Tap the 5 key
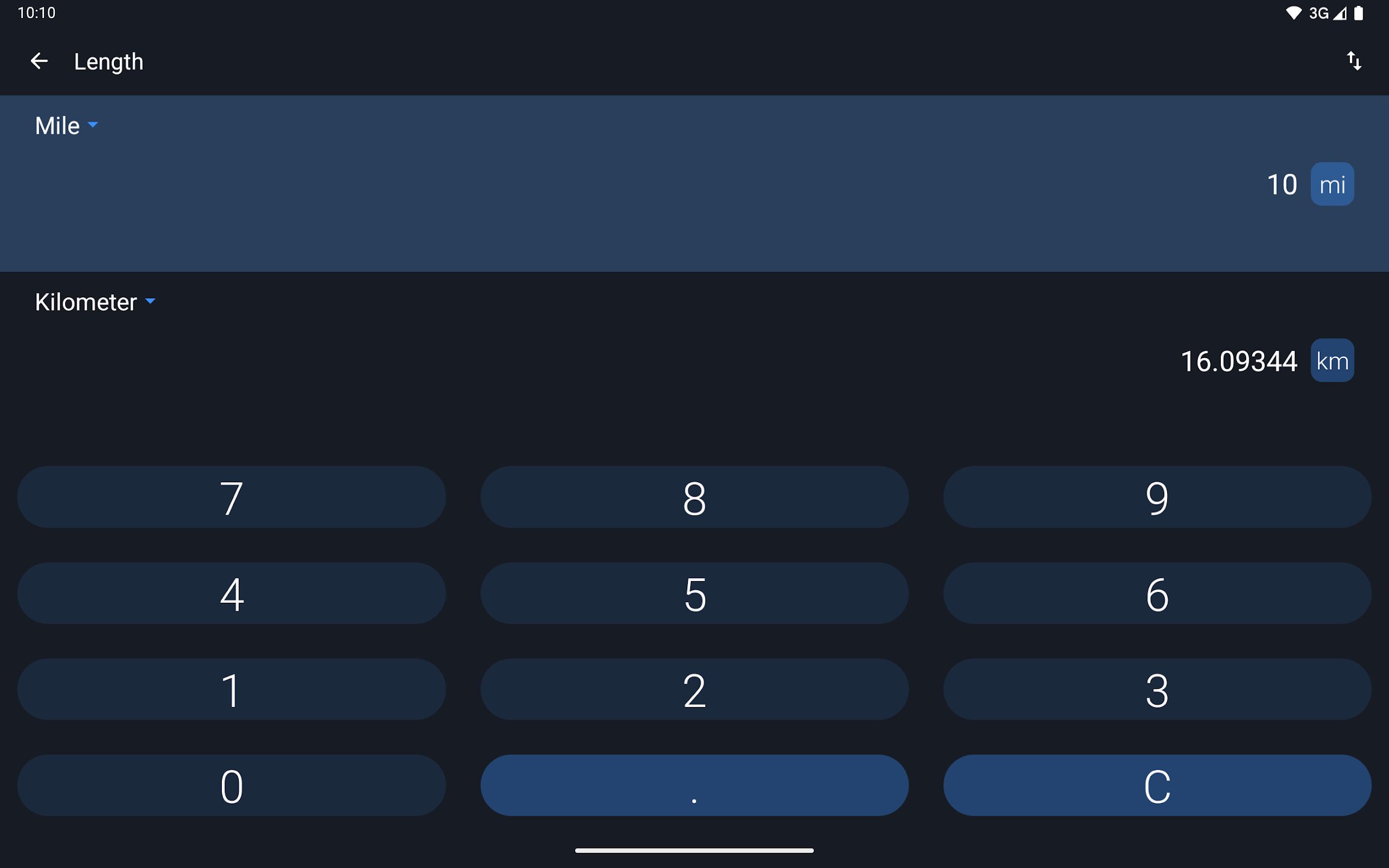Screen dimensions: 1389x868 tap(694, 594)
